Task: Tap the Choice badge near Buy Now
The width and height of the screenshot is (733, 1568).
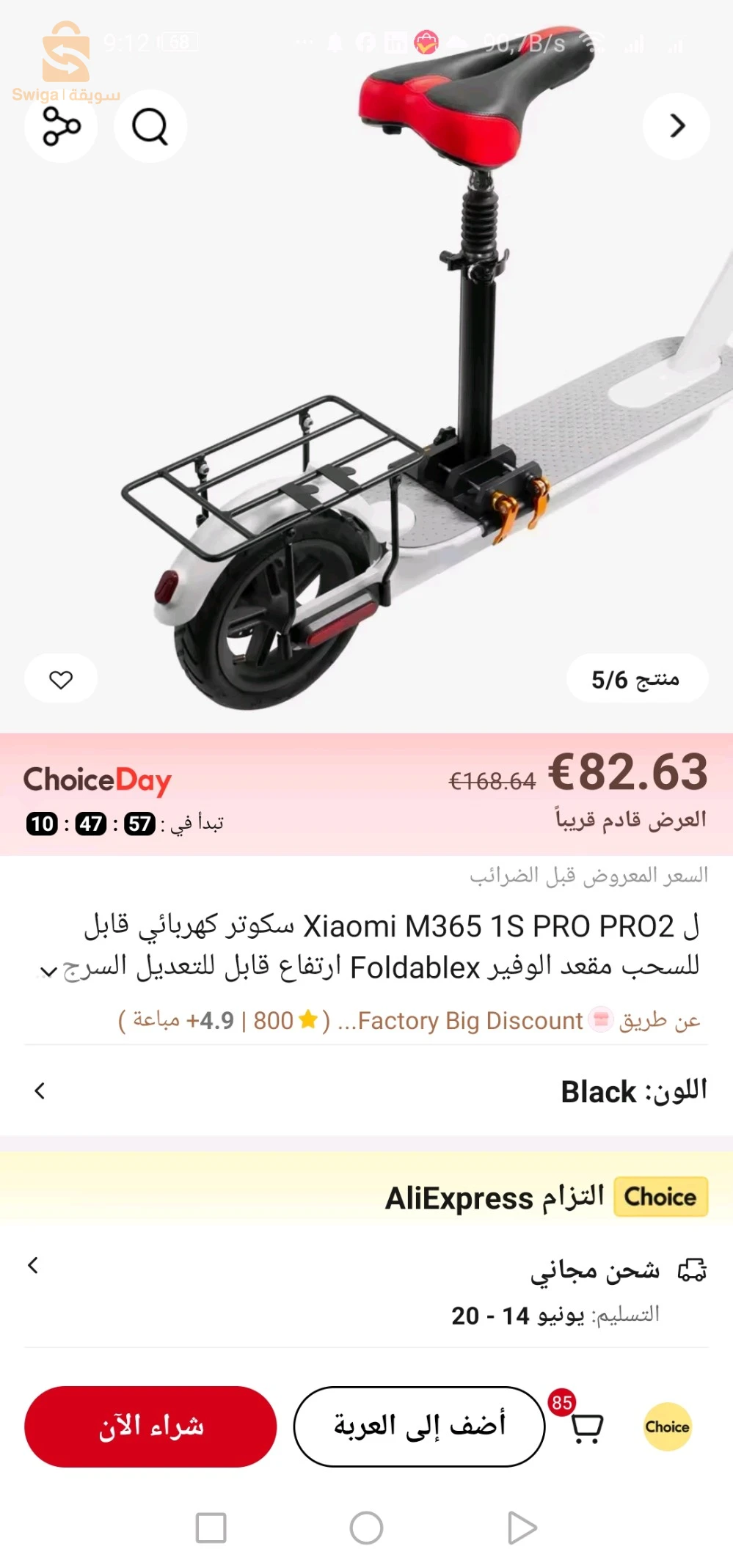Action: click(x=666, y=1426)
